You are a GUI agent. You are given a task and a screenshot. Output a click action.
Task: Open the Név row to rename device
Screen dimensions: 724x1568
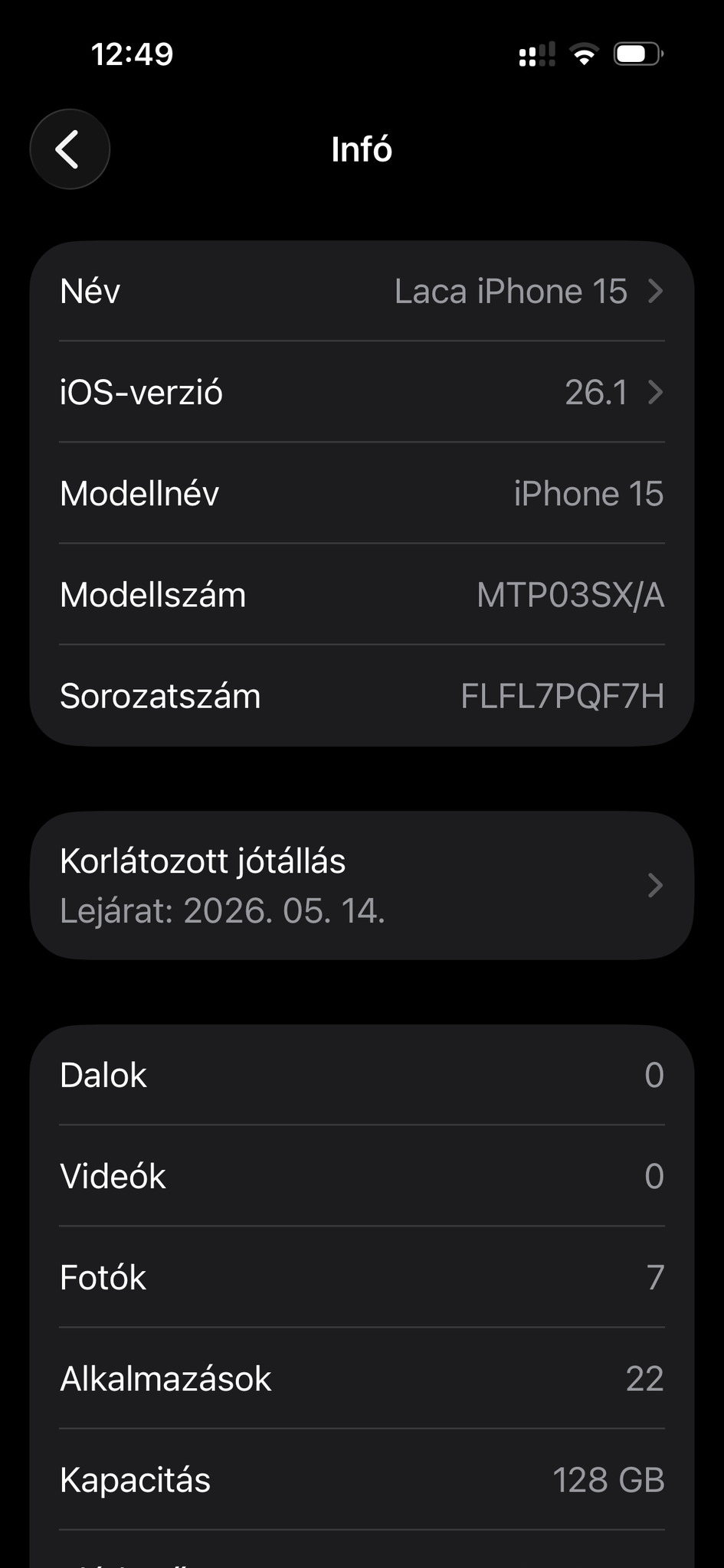(x=362, y=292)
